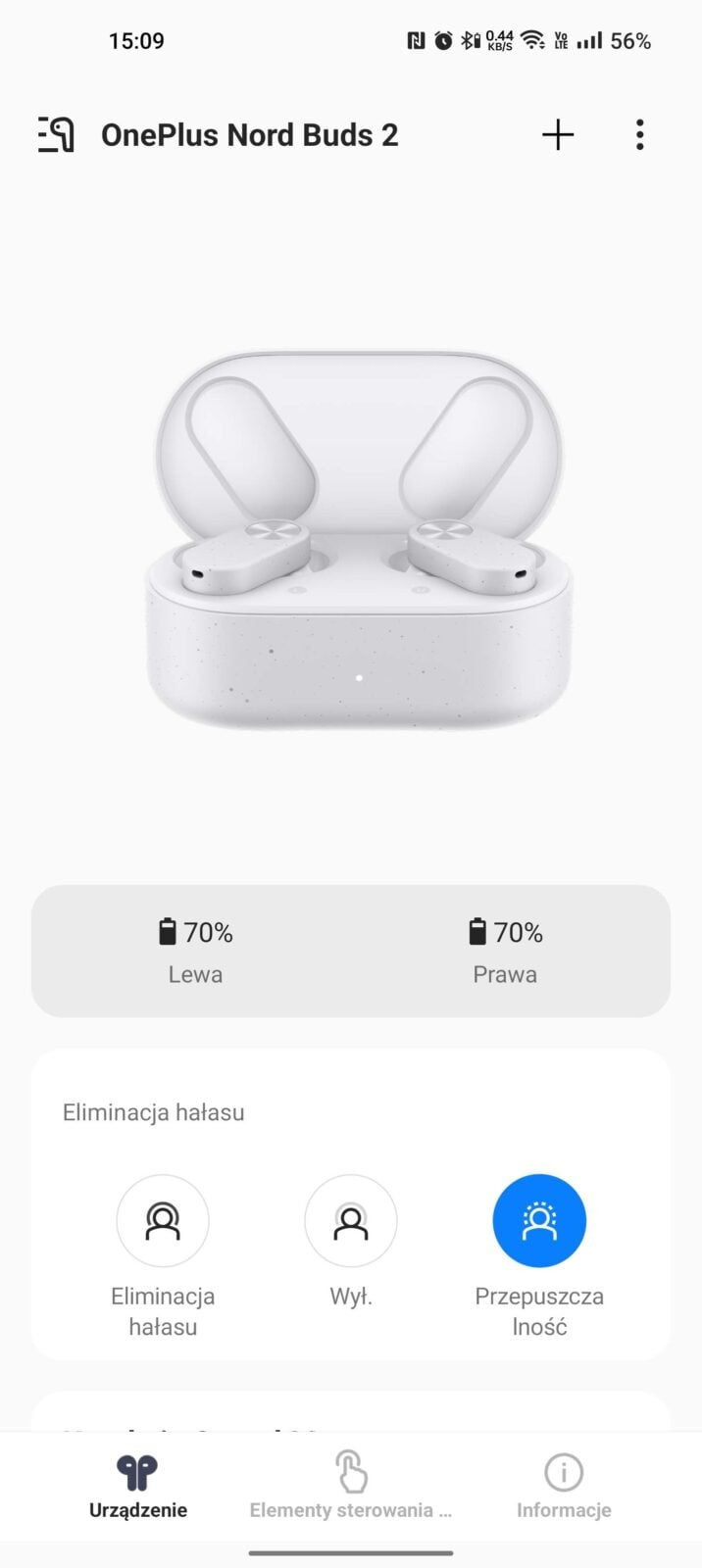Switch to the Informacje tab
This screenshot has width=702, height=1568.
(x=564, y=1485)
